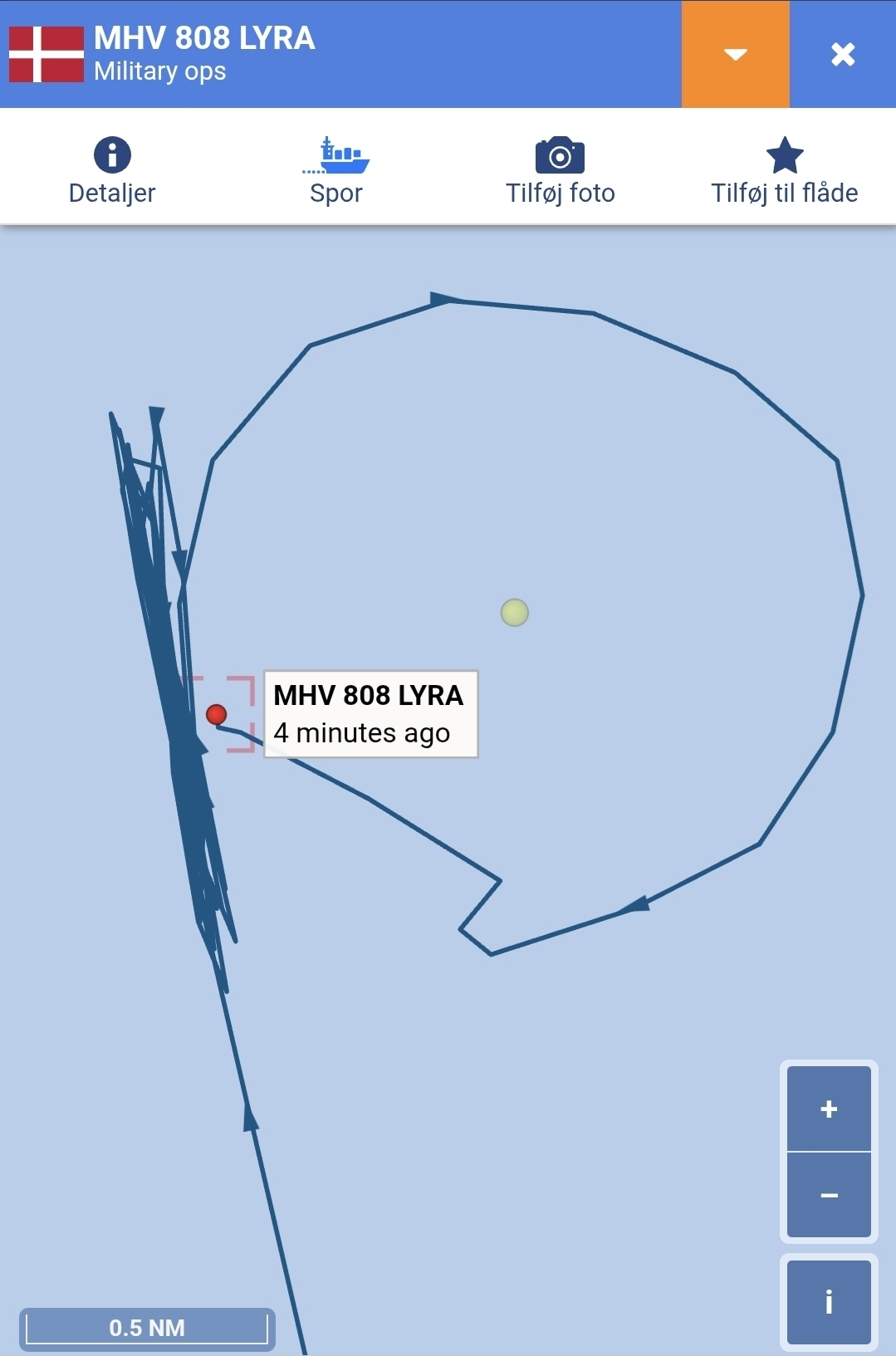Screen dimensions: 896x1356
Task: Open Detaljer for MHV 808 LYRA
Action: tap(112, 170)
